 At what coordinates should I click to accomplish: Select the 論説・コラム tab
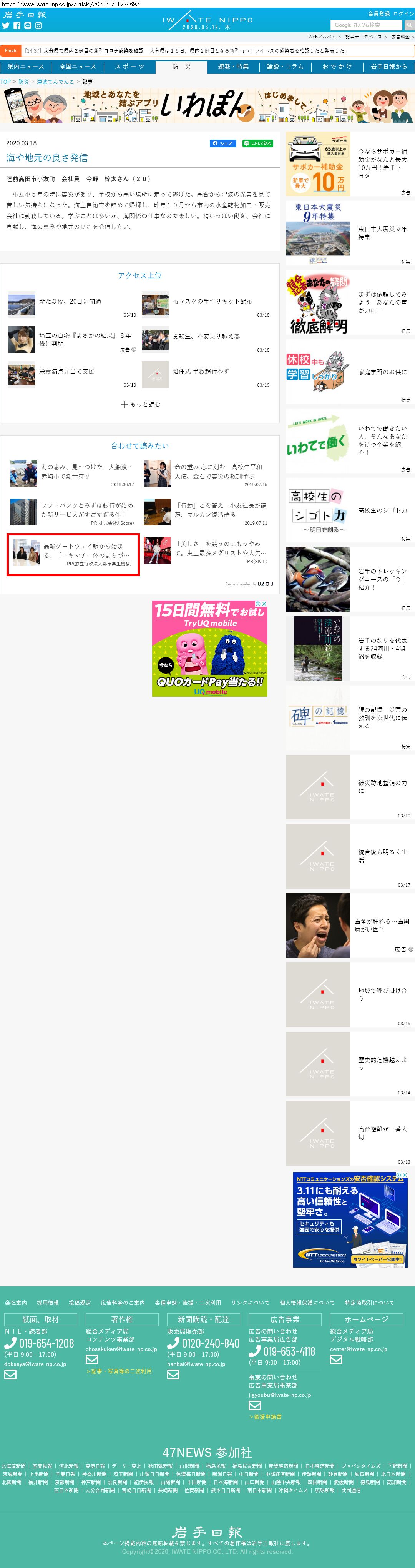[285, 66]
